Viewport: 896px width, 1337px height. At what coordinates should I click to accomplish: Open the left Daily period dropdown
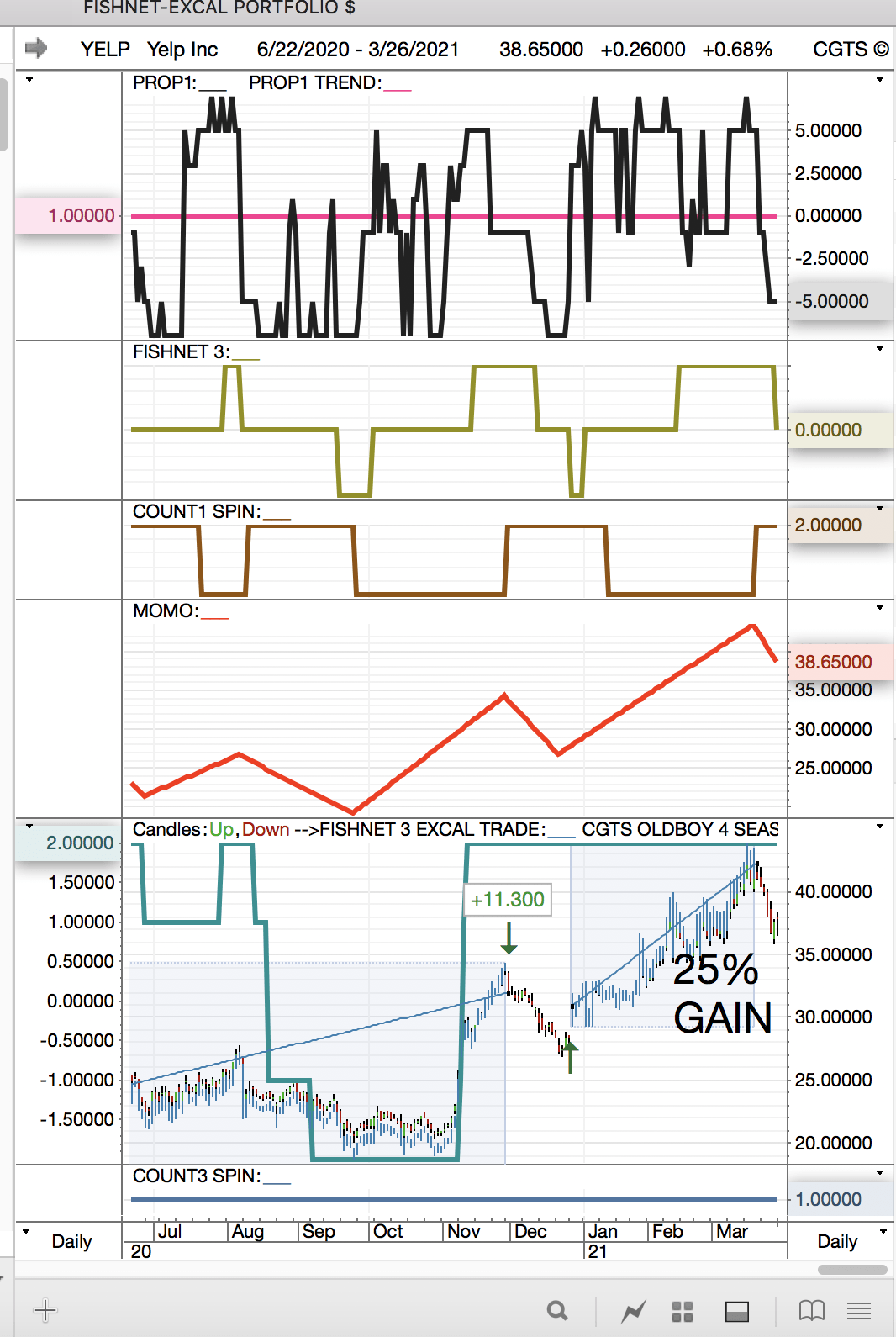26,1232
